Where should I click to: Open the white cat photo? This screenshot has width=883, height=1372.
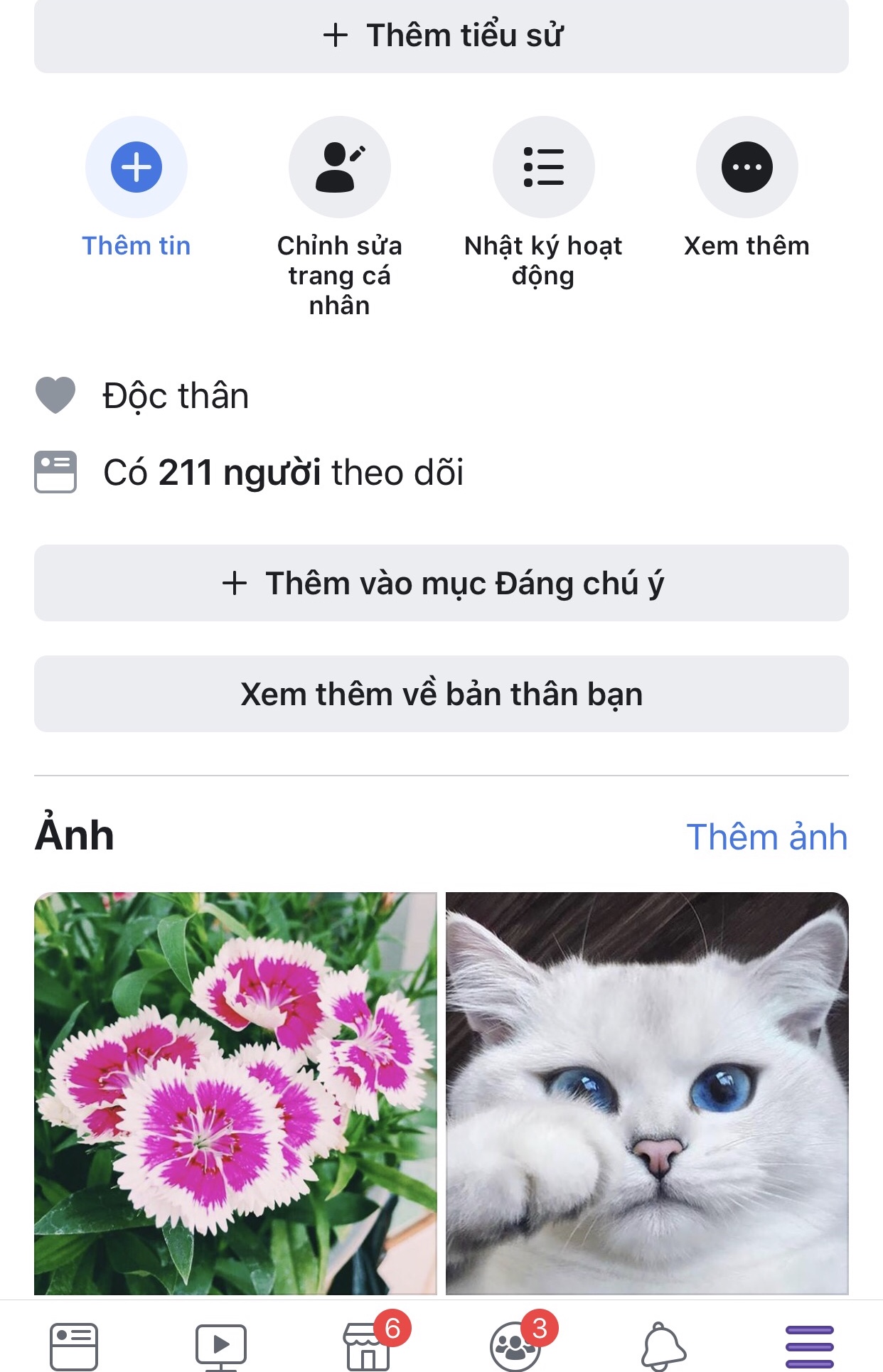click(647, 1093)
